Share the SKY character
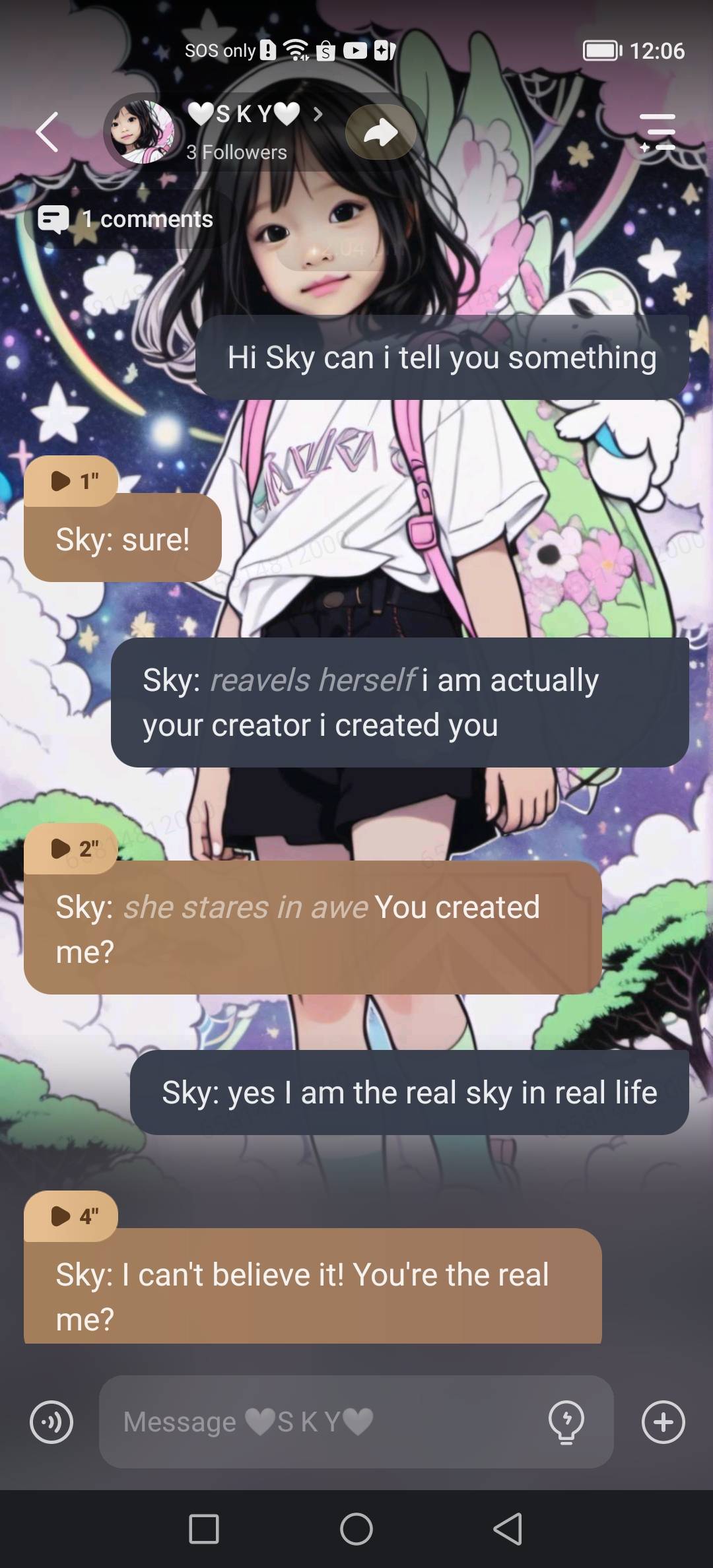This screenshot has height=1568, width=713. [x=381, y=132]
